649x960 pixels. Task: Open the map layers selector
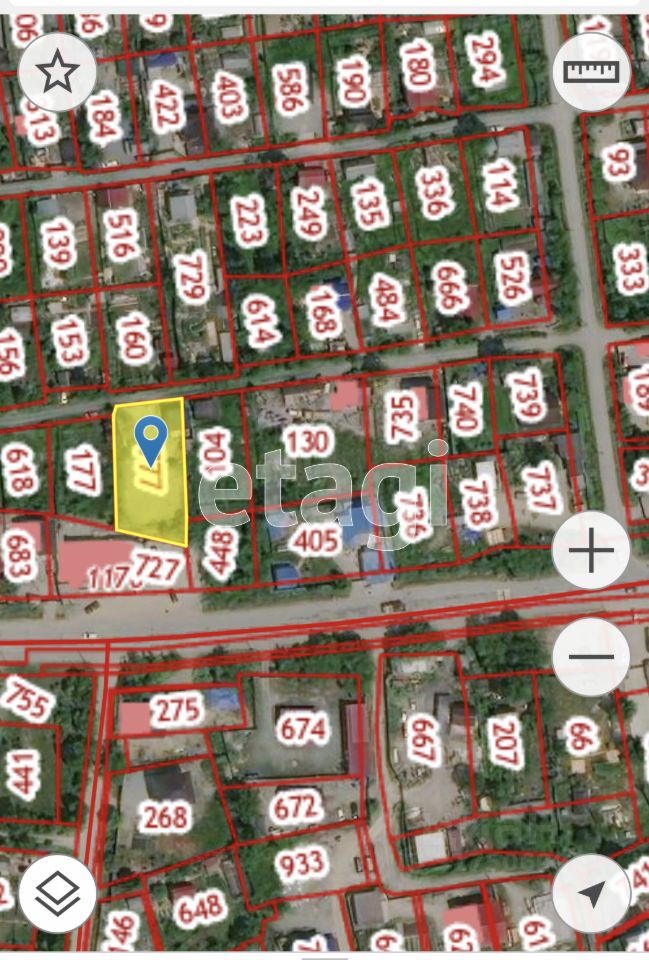pyautogui.click(x=57, y=893)
